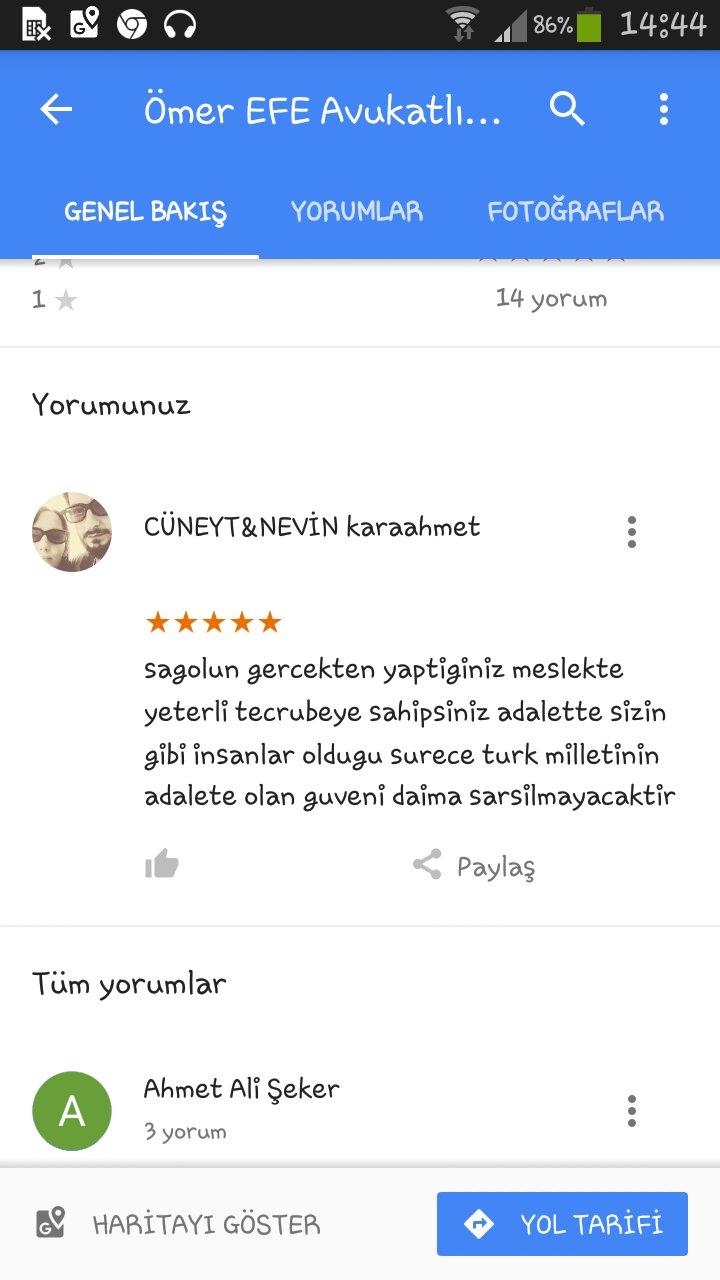Tap HARİTAYI GÖSTER to show the map

180,1224
